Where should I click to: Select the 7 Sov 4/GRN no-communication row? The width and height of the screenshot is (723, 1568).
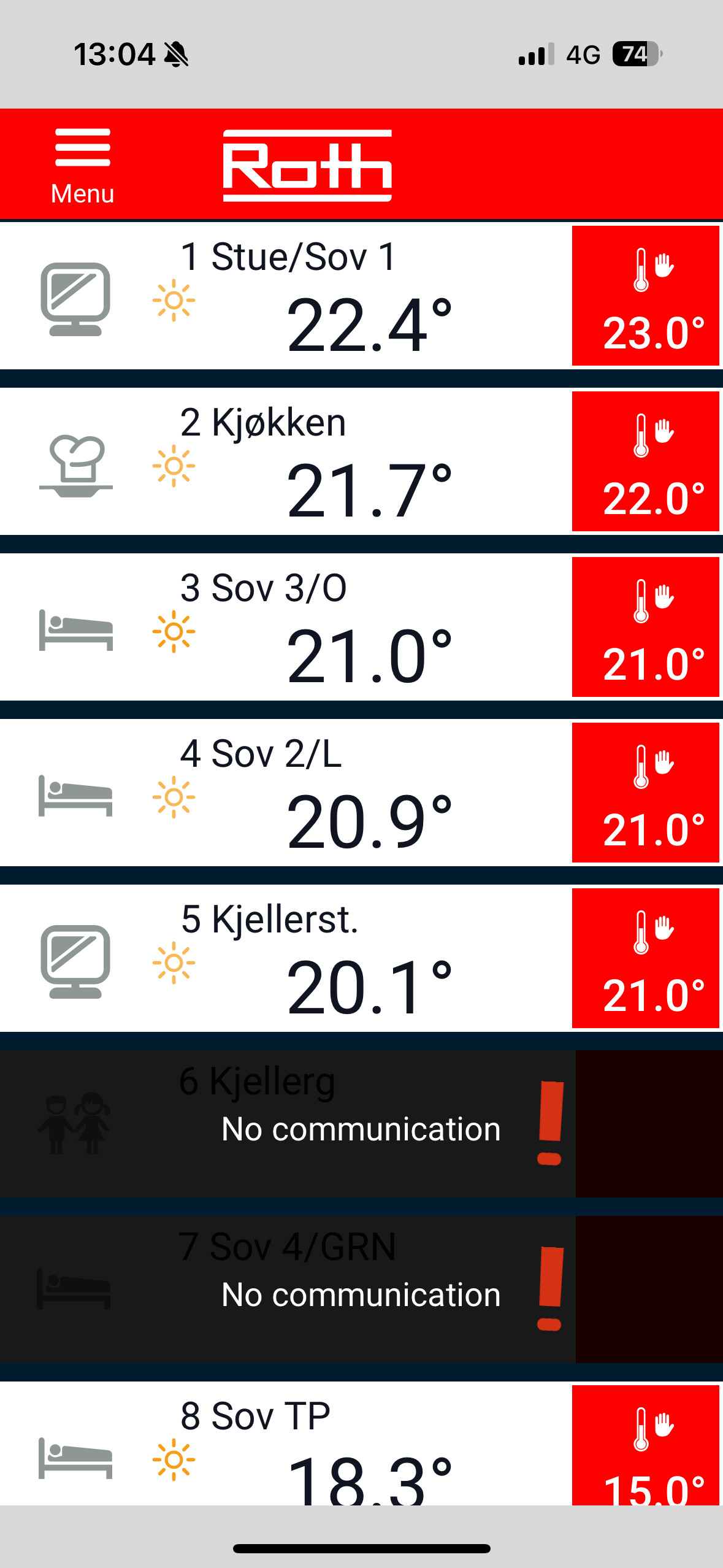(288, 1289)
